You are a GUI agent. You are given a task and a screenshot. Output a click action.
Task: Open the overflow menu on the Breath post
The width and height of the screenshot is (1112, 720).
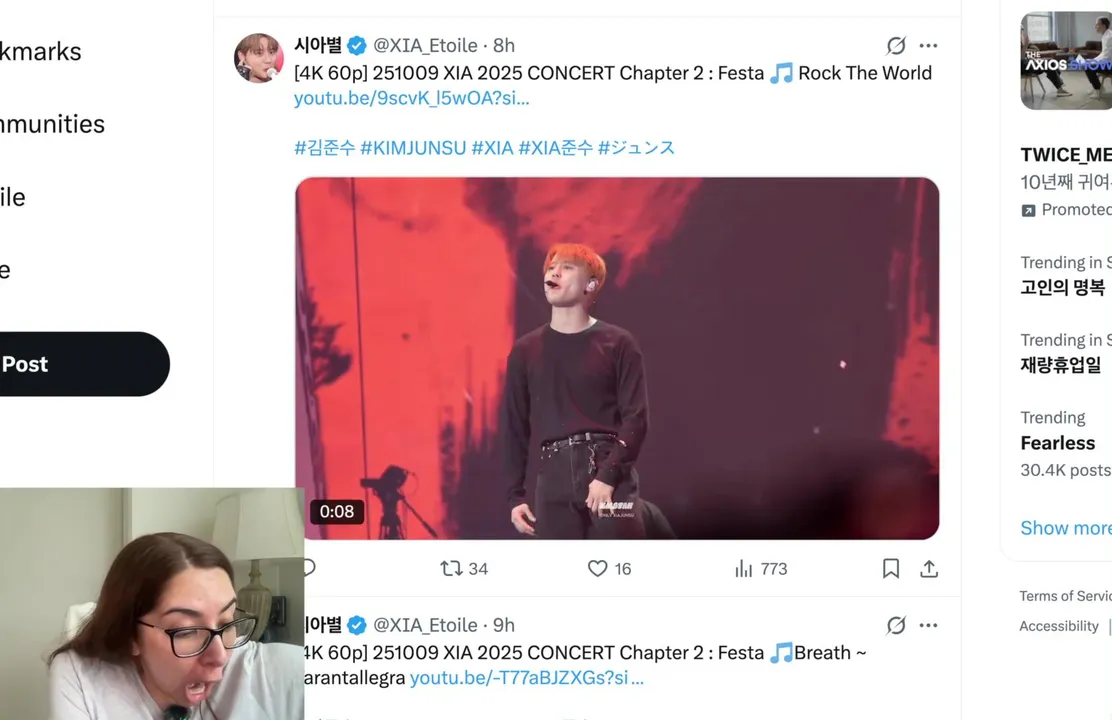928,625
